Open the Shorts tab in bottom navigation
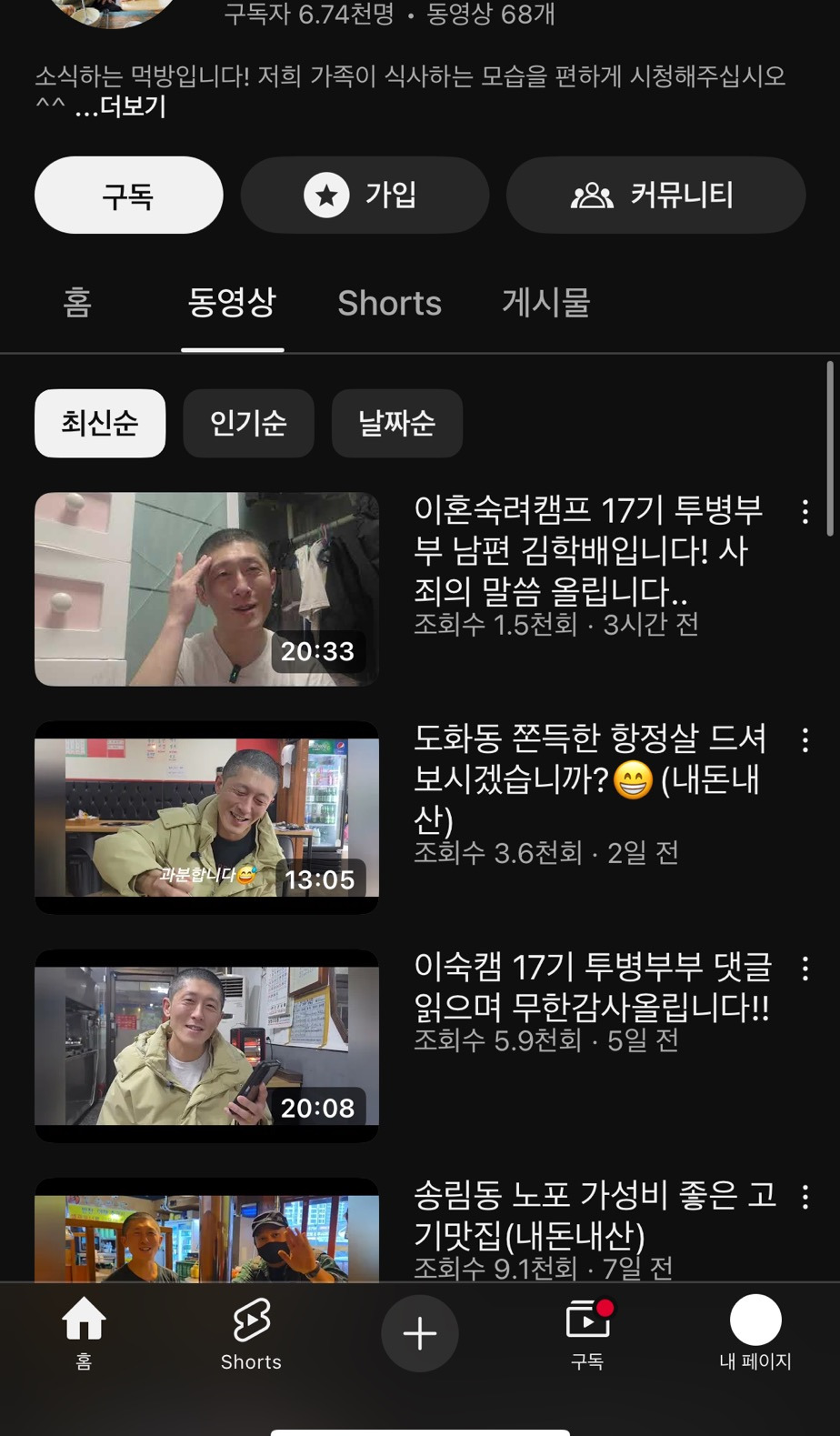 tap(251, 1334)
